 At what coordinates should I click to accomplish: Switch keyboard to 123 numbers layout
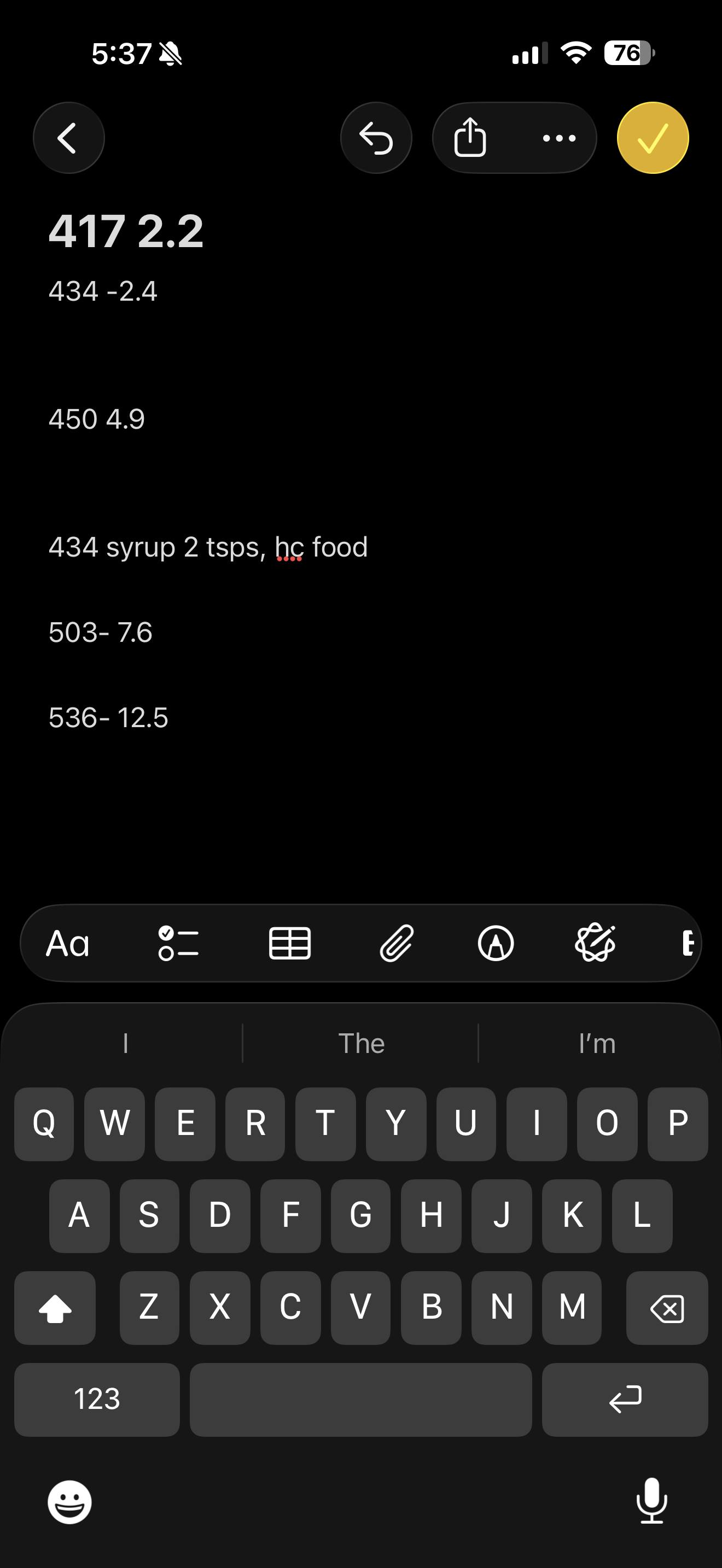click(97, 1399)
